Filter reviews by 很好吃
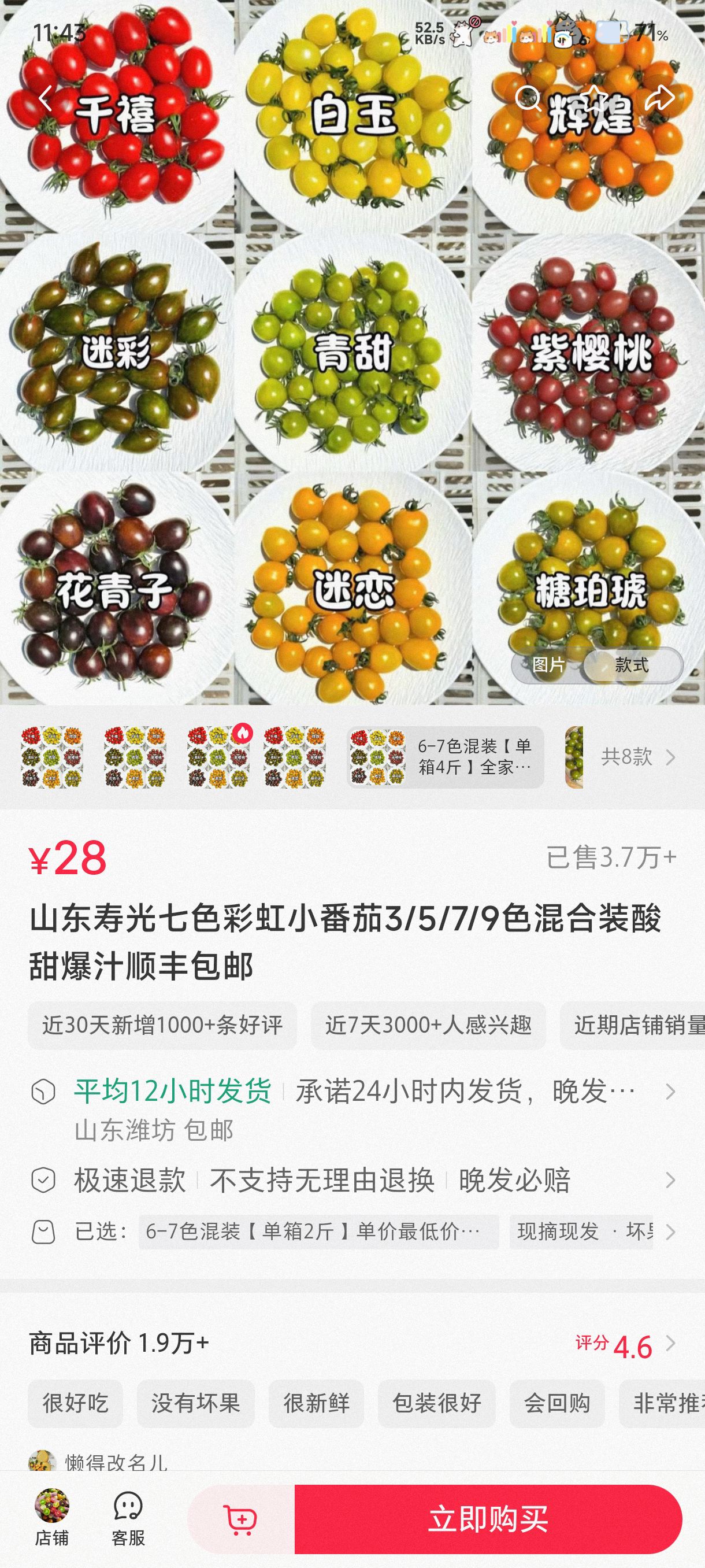This screenshot has height=1568, width=705. point(76,1403)
